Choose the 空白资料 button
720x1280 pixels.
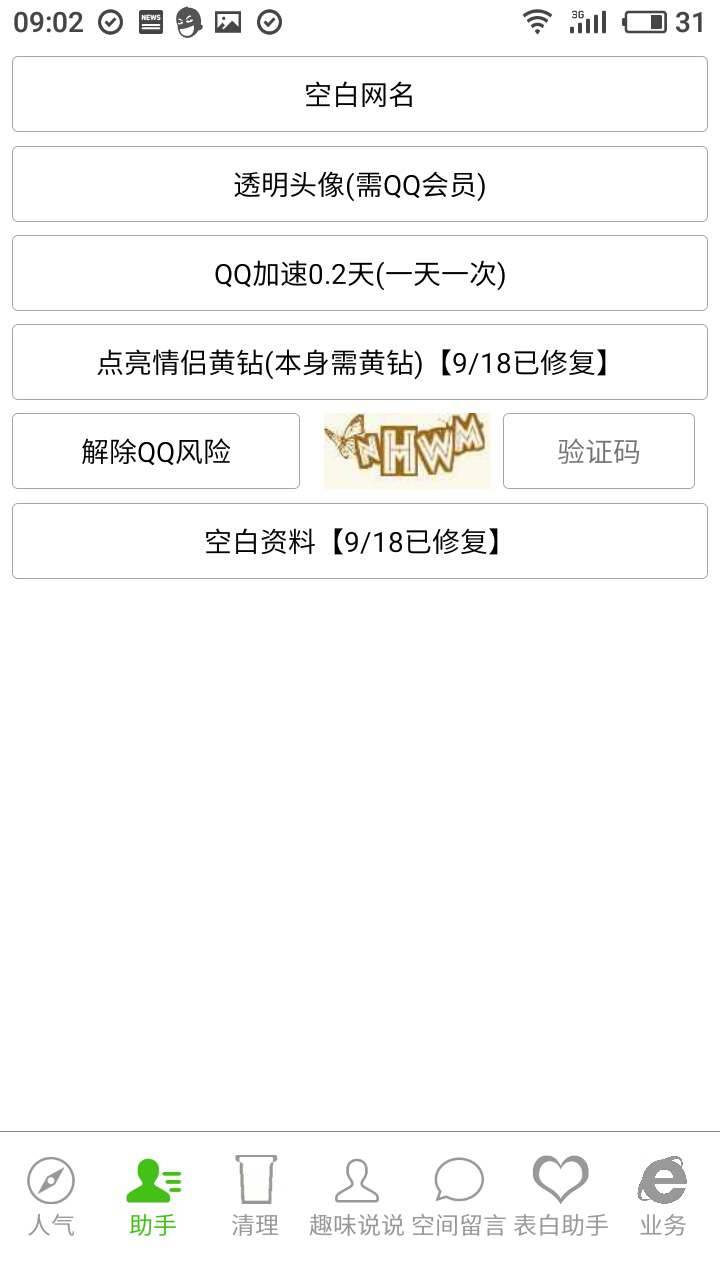(360, 541)
